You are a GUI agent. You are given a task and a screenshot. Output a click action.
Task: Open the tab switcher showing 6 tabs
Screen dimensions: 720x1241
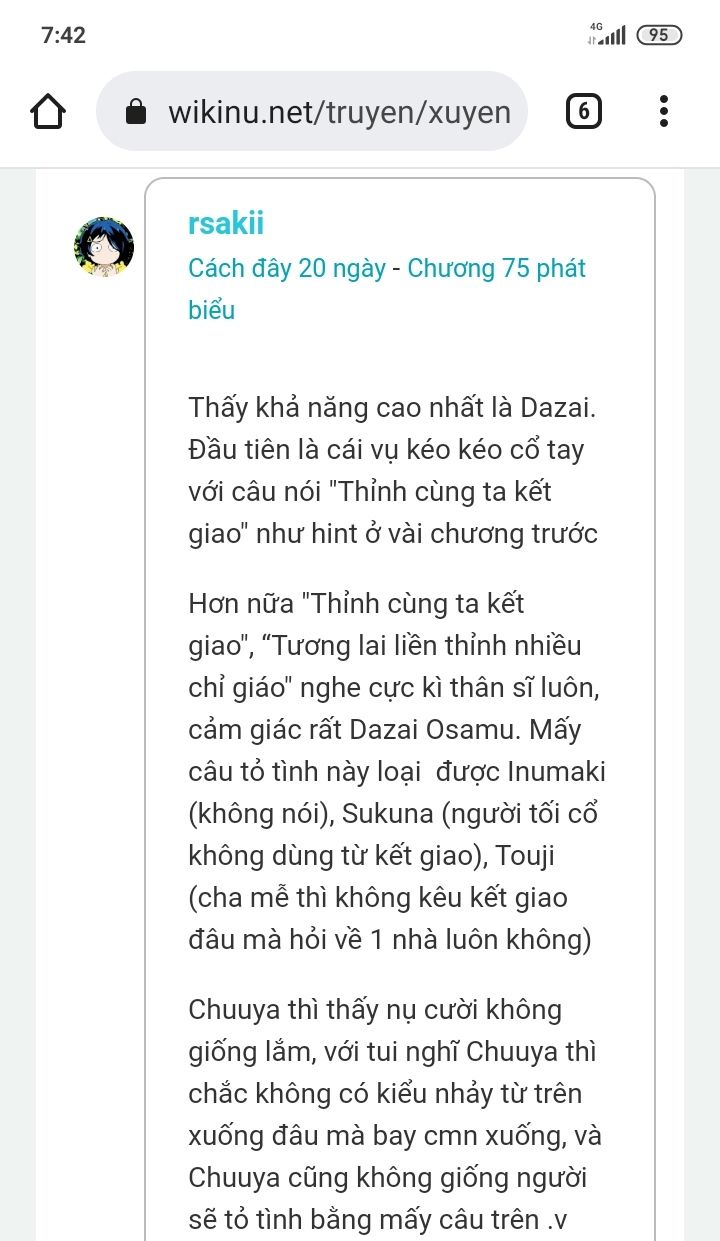click(x=584, y=112)
